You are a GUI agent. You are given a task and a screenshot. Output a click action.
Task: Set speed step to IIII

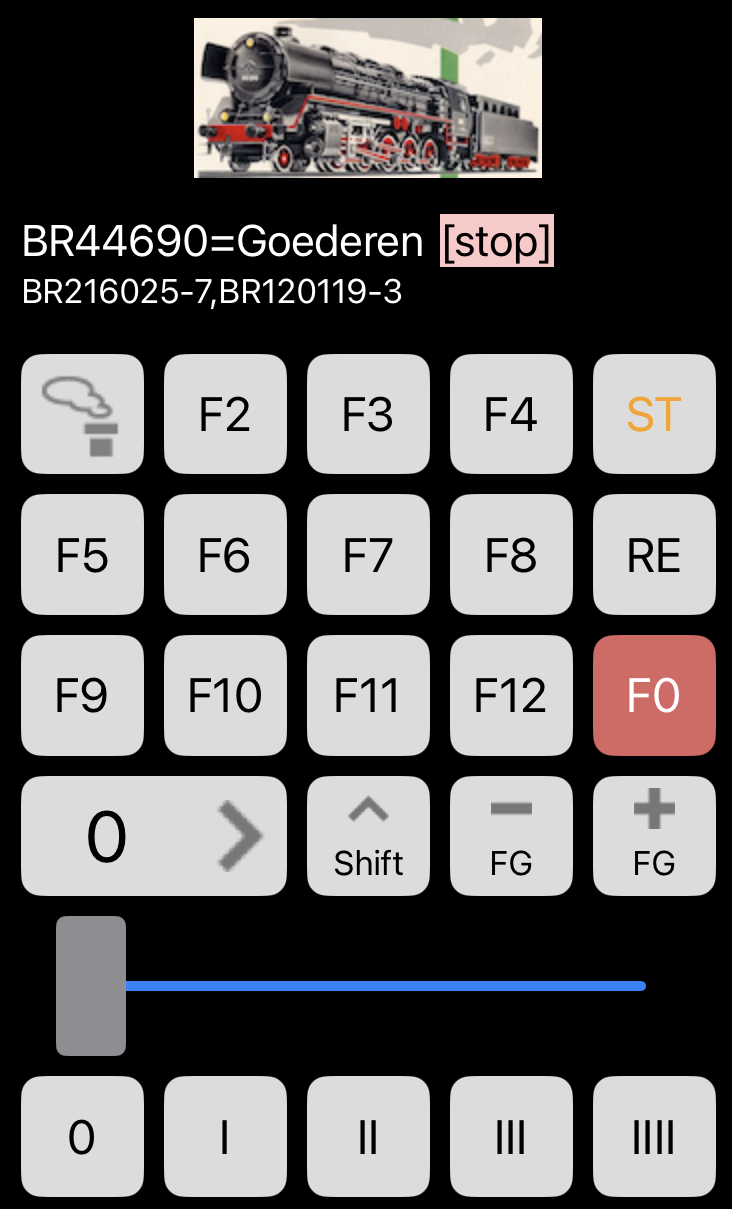pos(654,1137)
